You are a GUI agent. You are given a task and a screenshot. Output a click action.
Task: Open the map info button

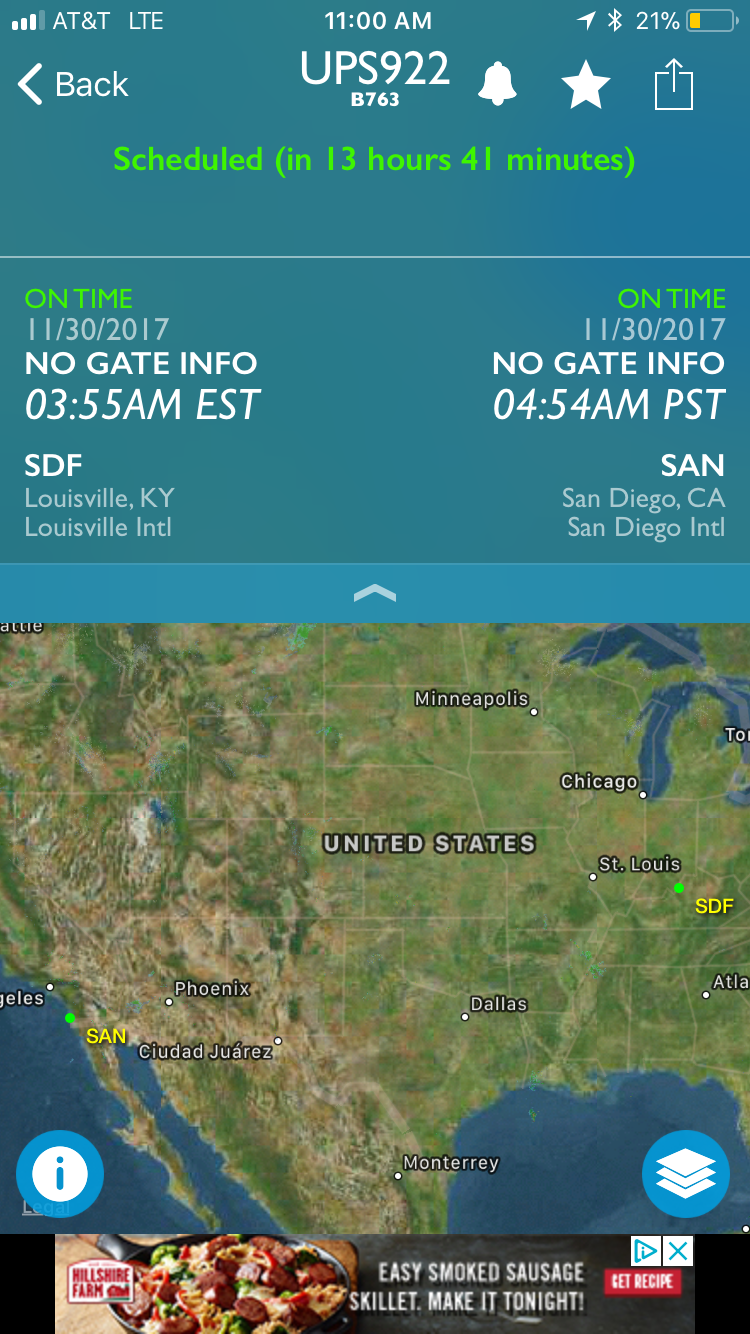pyautogui.click(x=60, y=1174)
